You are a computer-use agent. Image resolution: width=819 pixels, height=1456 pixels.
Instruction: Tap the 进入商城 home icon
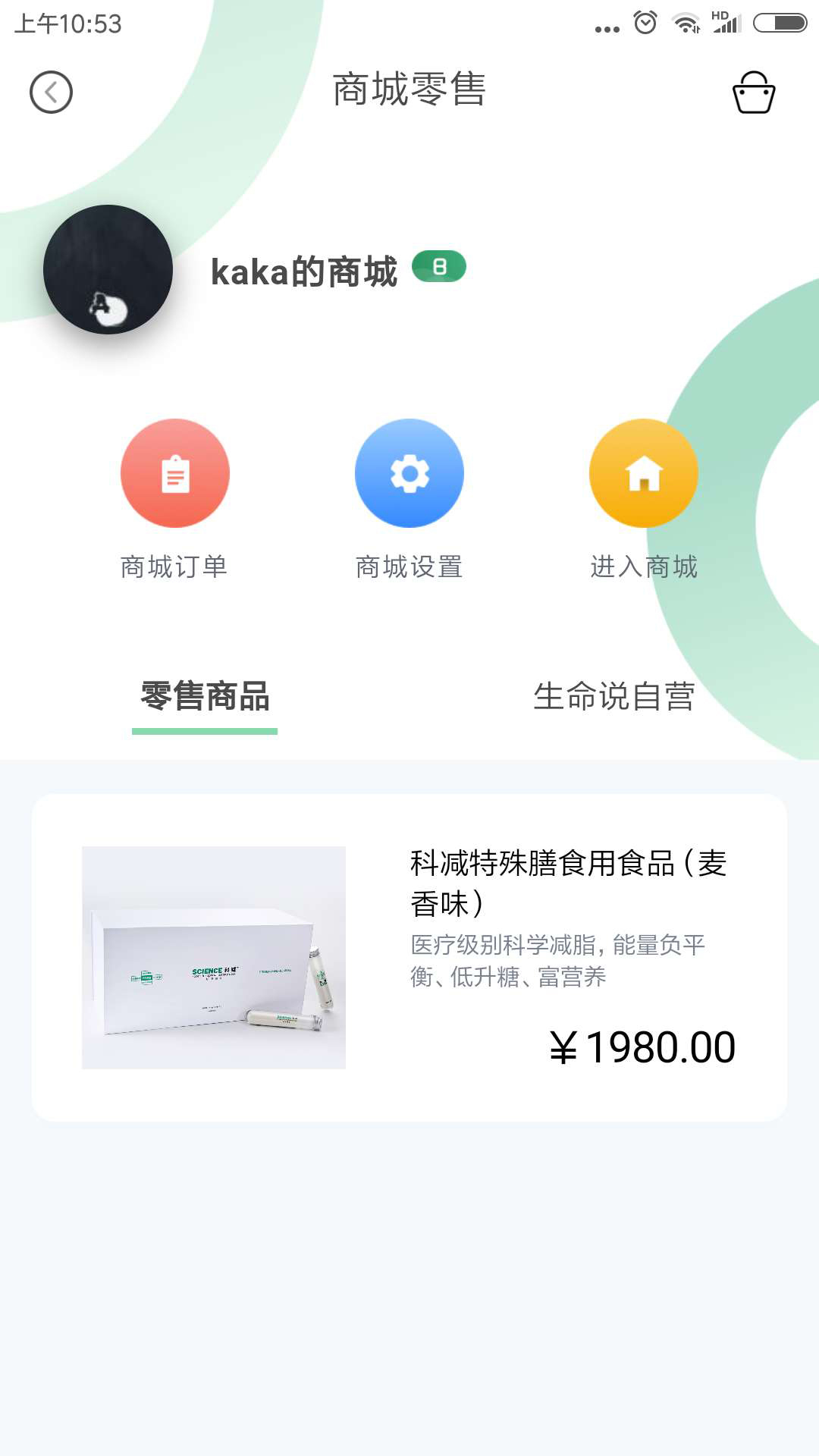(x=642, y=472)
